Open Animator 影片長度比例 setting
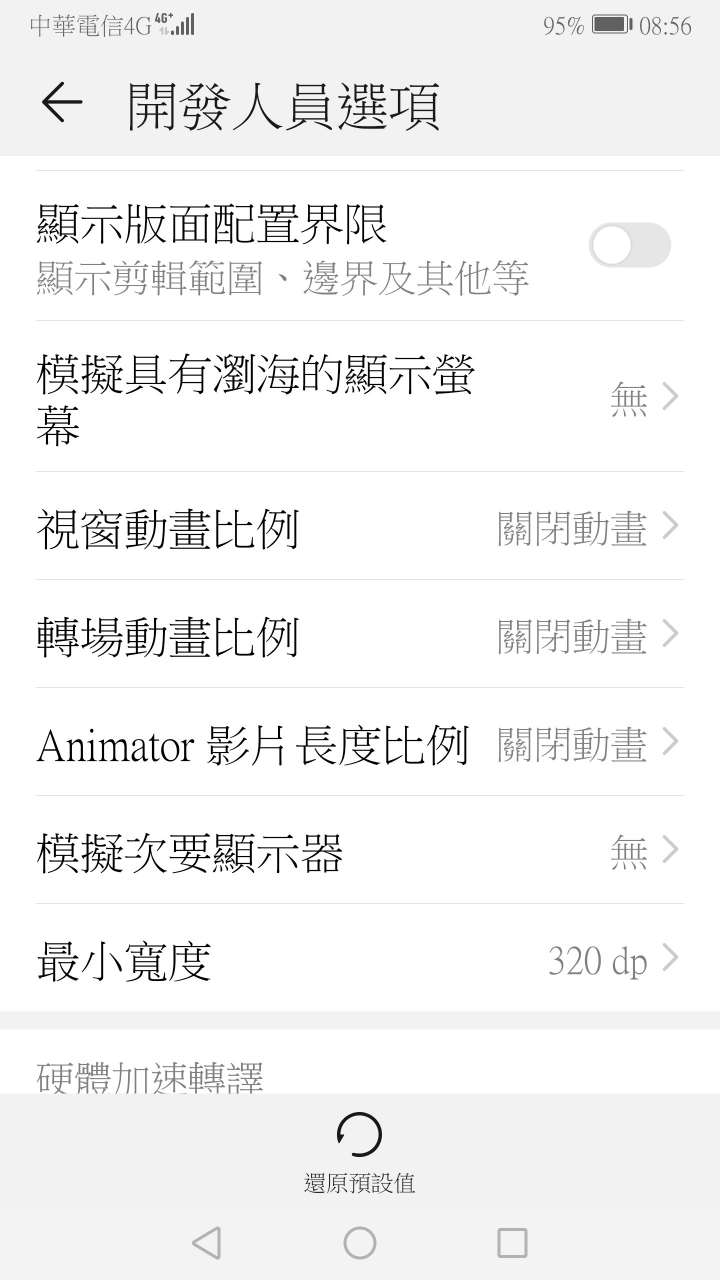The width and height of the screenshot is (720, 1280). tap(360, 742)
